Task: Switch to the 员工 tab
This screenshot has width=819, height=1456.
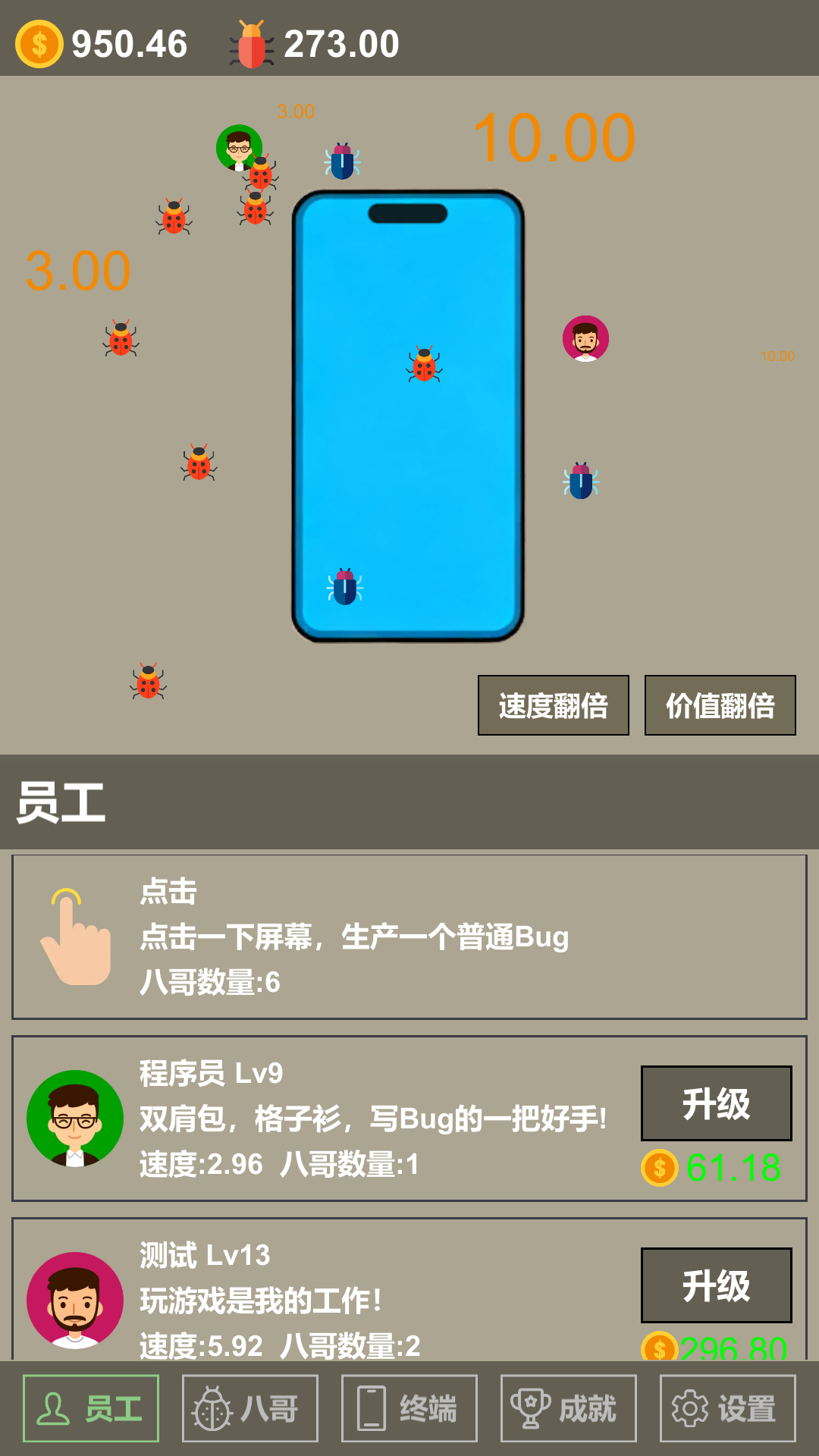Action: coord(91,1408)
